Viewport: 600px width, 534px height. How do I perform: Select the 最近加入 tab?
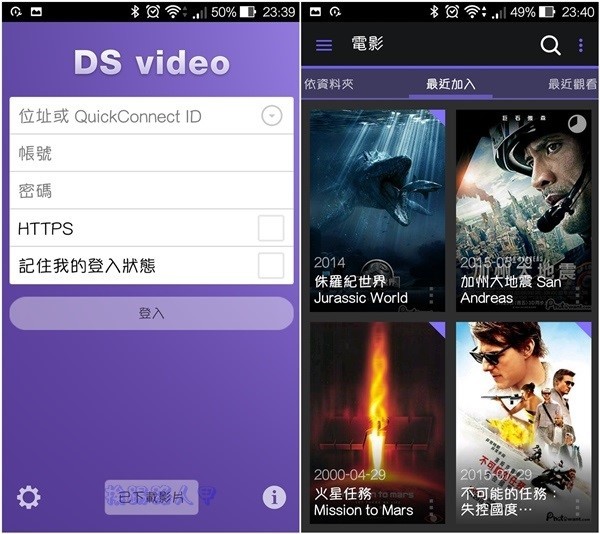(450, 84)
